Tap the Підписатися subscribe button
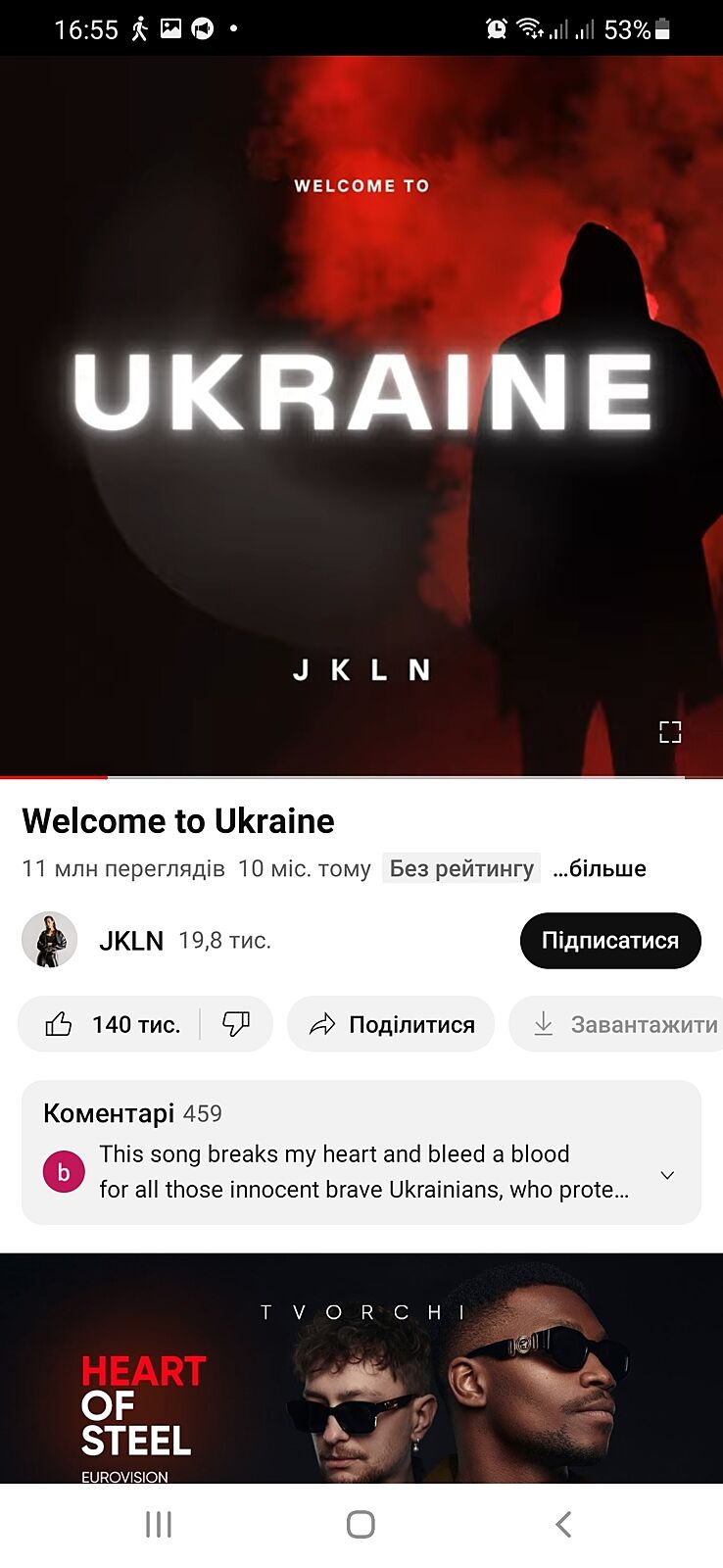This screenshot has width=723, height=1568. tap(610, 941)
